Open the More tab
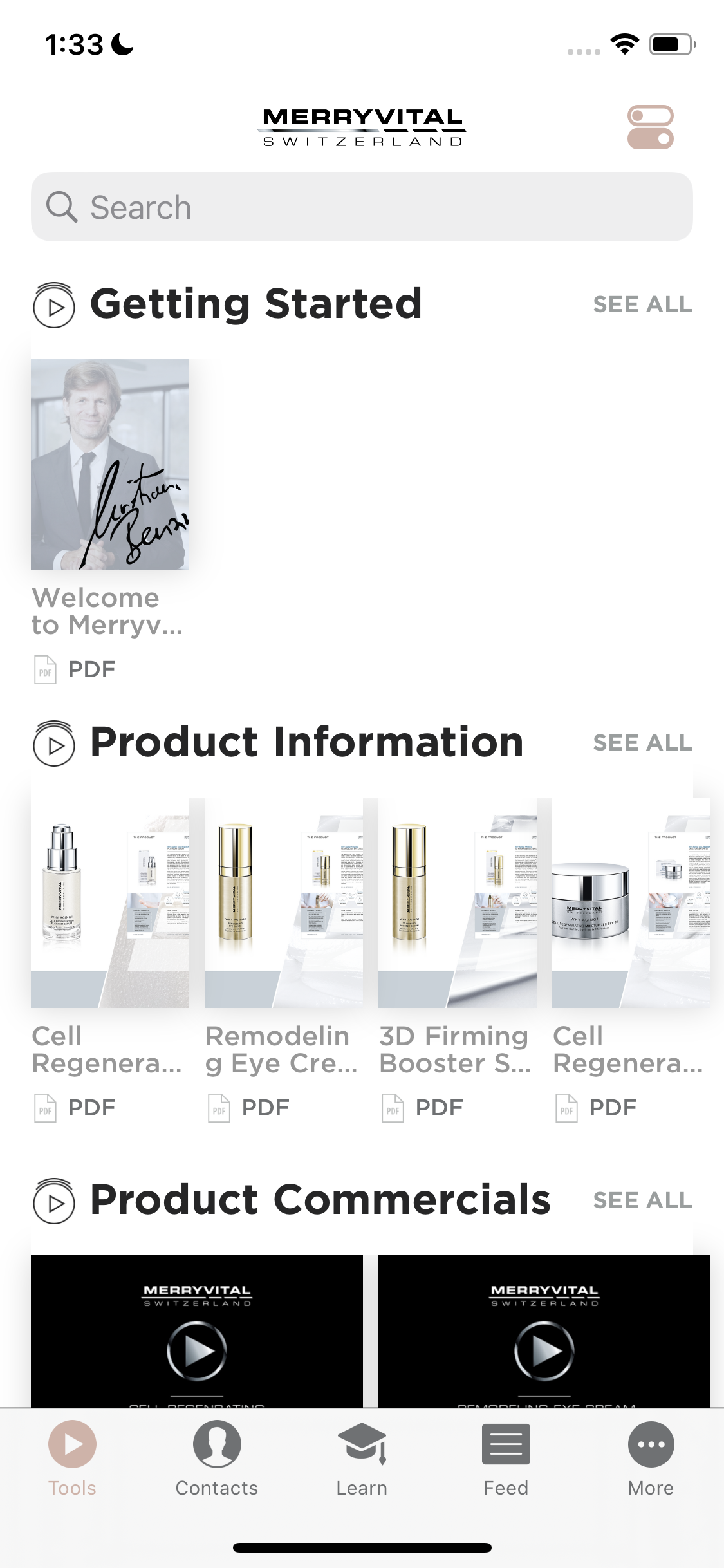The width and height of the screenshot is (724, 1568). (x=651, y=1459)
